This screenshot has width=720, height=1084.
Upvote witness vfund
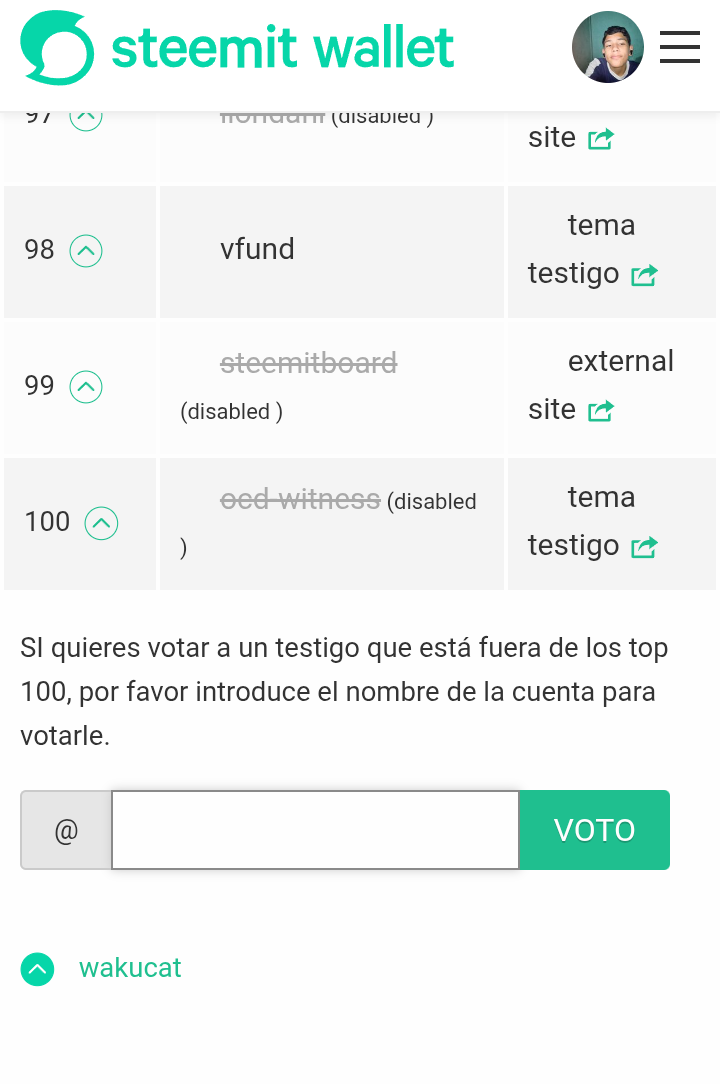tap(86, 250)
